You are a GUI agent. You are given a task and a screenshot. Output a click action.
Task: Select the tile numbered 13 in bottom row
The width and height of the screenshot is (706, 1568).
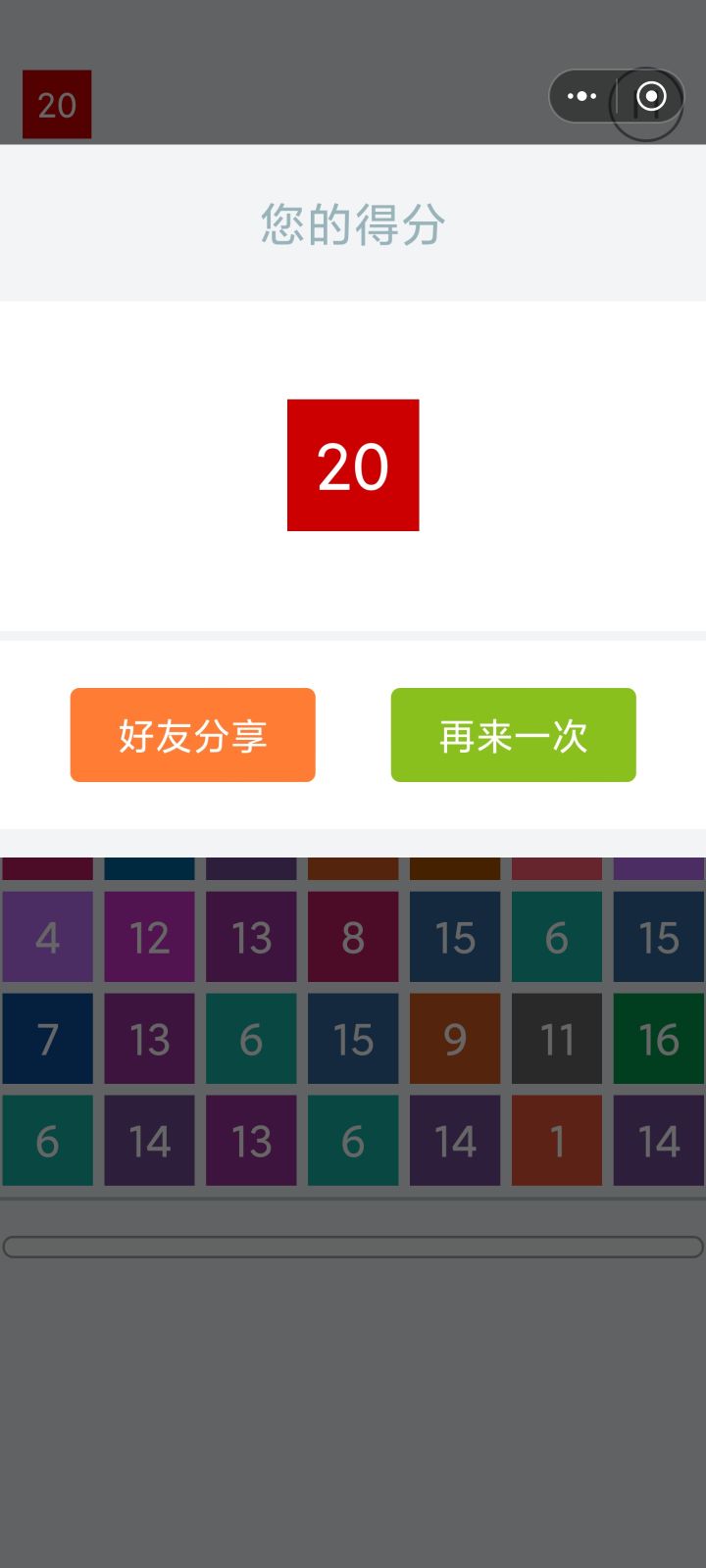(x=251, y=1141)
